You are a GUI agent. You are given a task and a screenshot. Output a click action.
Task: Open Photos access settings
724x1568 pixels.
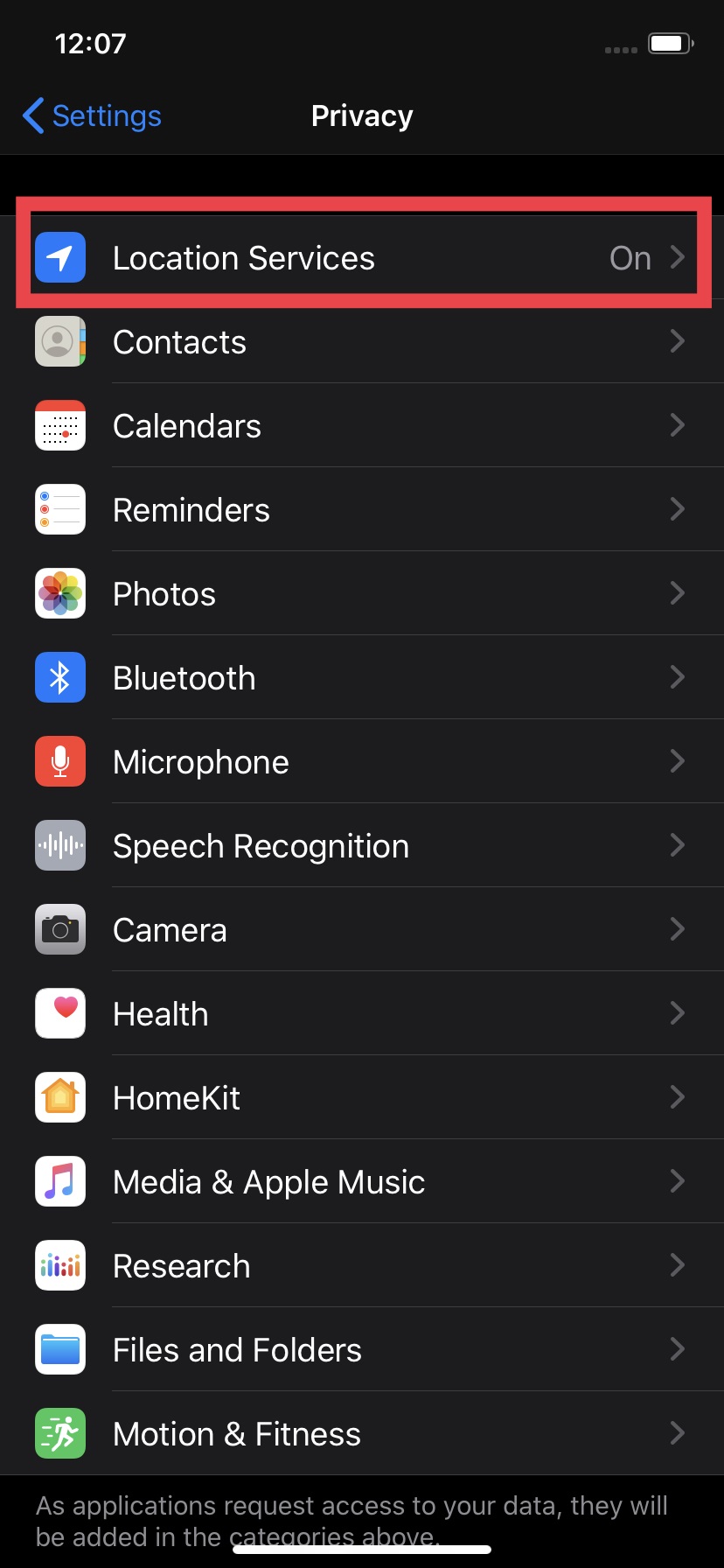362,593
